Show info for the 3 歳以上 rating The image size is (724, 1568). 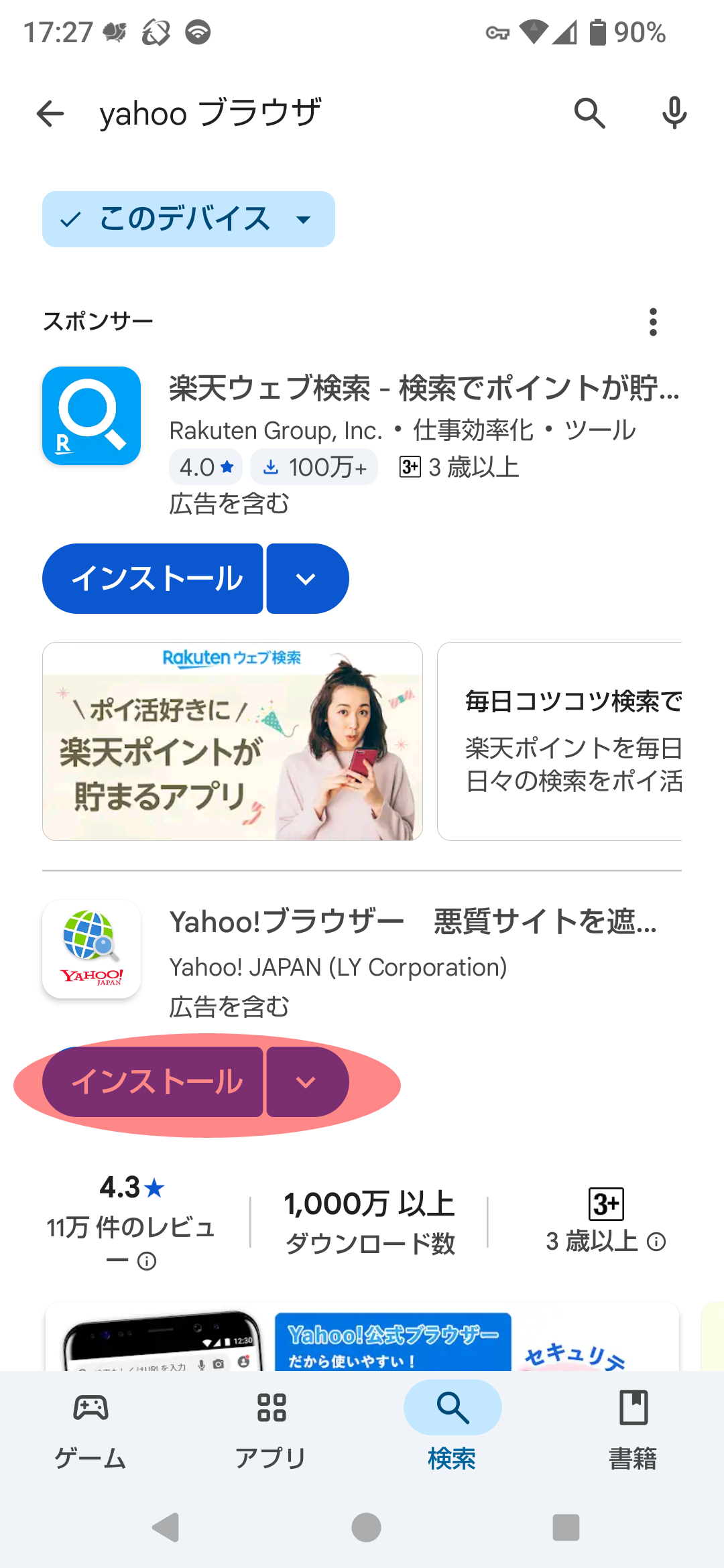click(656, 1242)
